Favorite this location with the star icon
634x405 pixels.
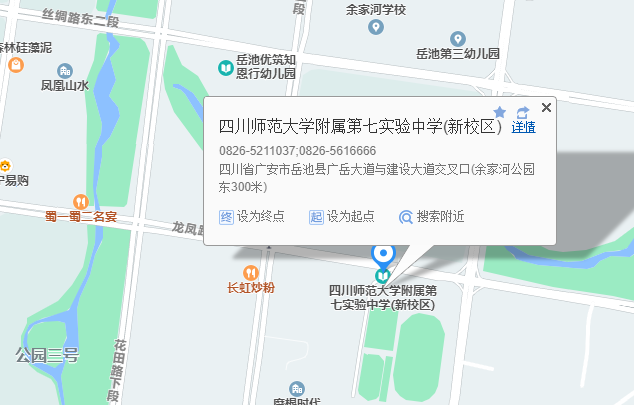[x=500, y=112]
